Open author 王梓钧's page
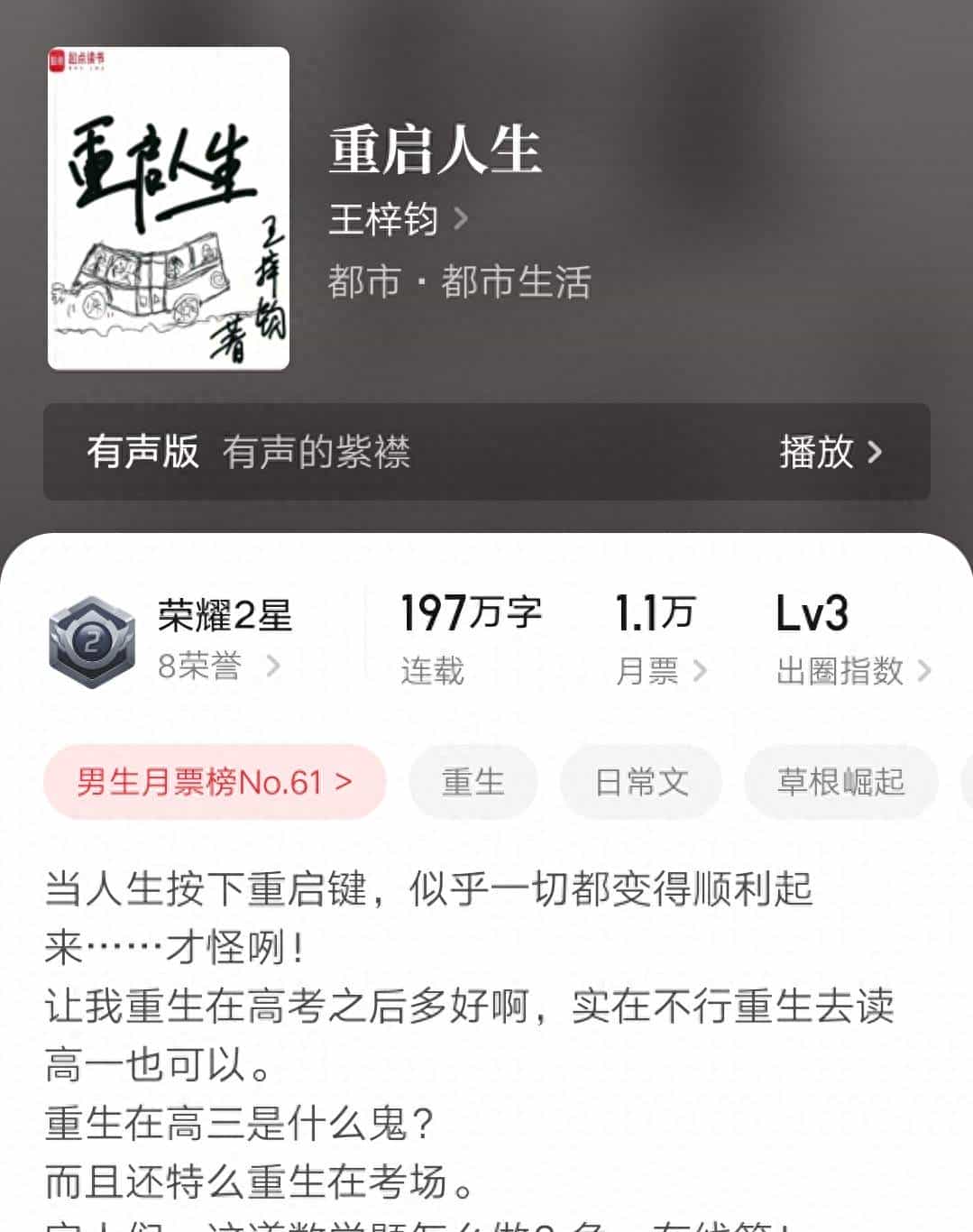This screenshot has height=1232, width=973. (398, 219)
